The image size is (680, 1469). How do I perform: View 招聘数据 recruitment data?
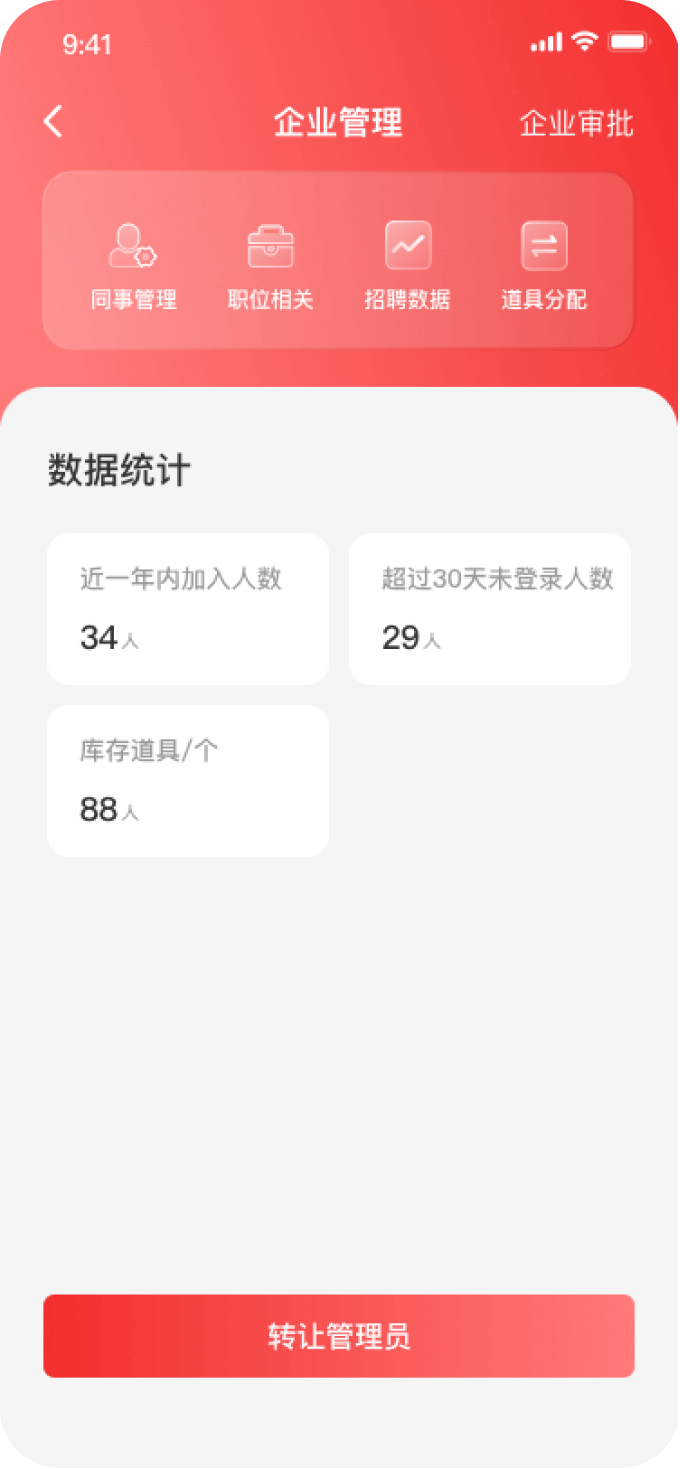(x=407, y=265)
